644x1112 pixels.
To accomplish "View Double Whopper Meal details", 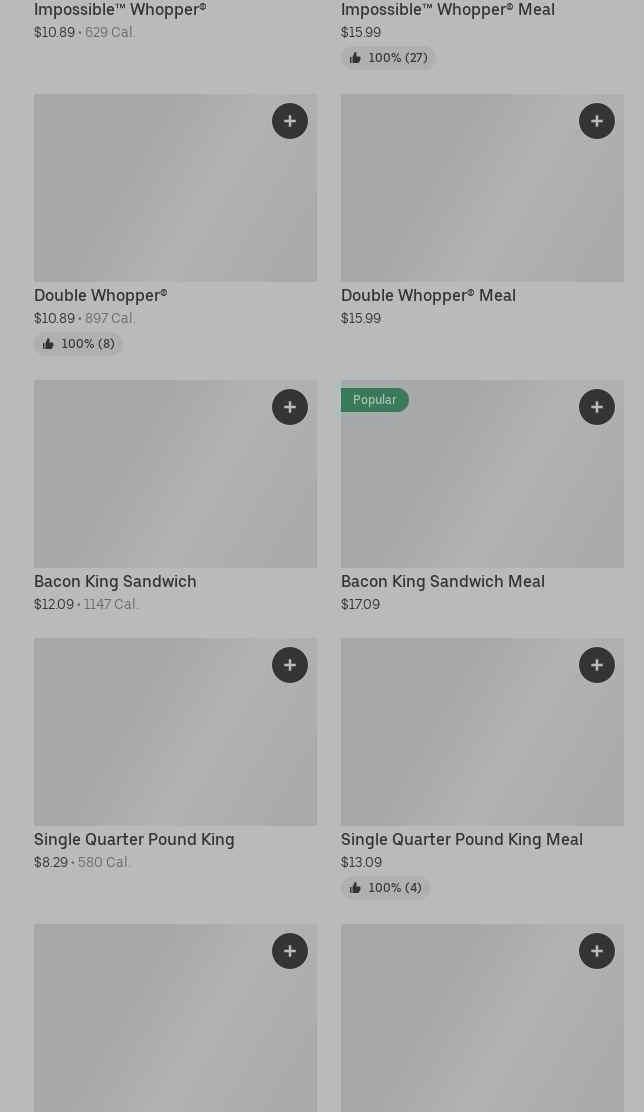I will 482,211.
